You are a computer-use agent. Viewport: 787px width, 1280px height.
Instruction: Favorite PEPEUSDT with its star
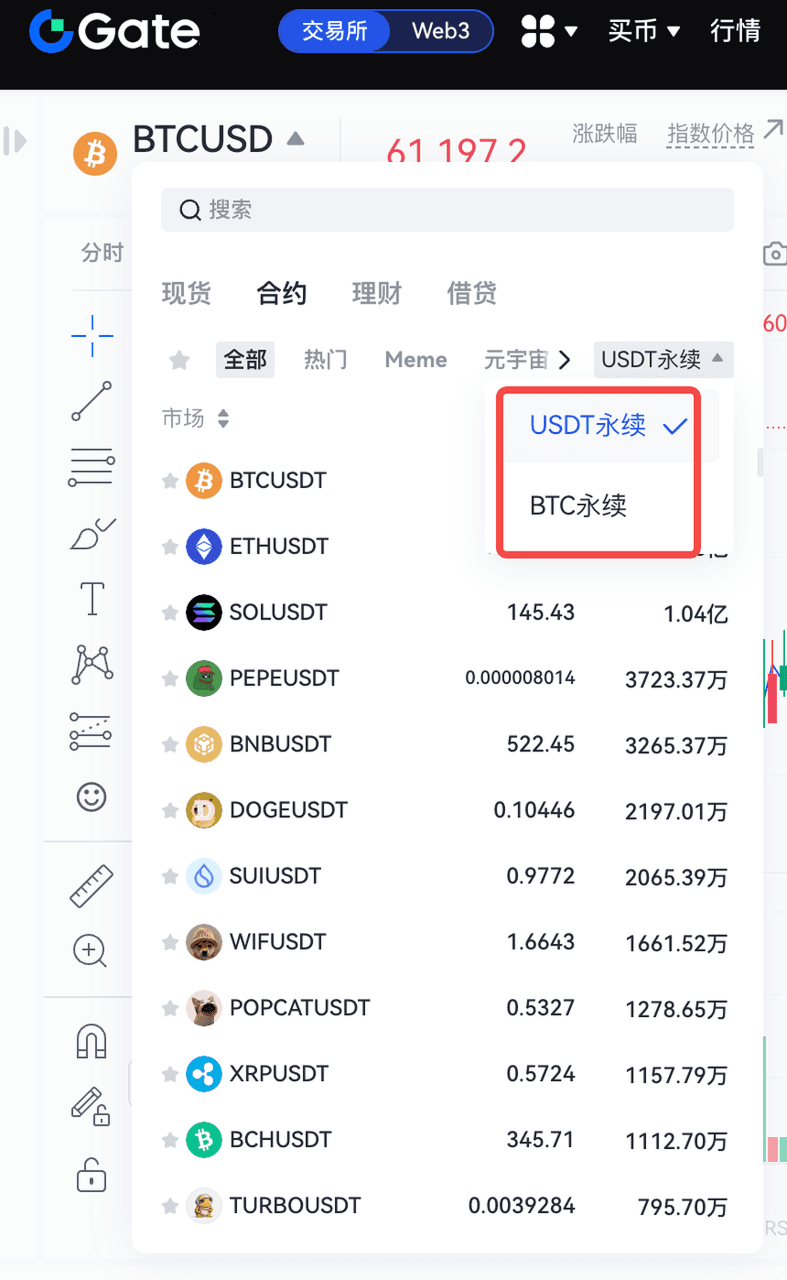(x=170, y=679)
